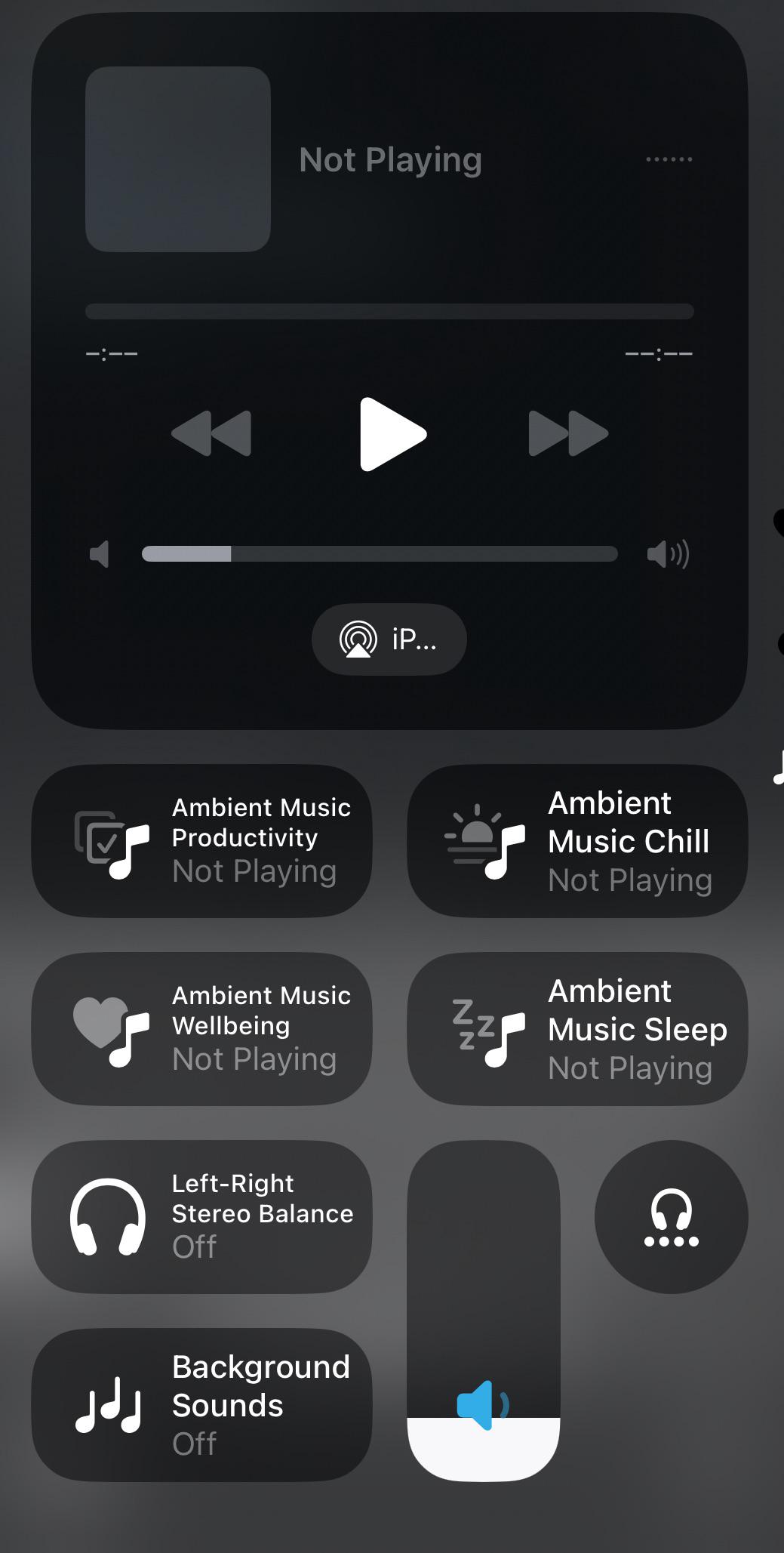The image size is (784, 1553).
Task: Skip backward with the rewind button
Action: click(x=212, y=433)
